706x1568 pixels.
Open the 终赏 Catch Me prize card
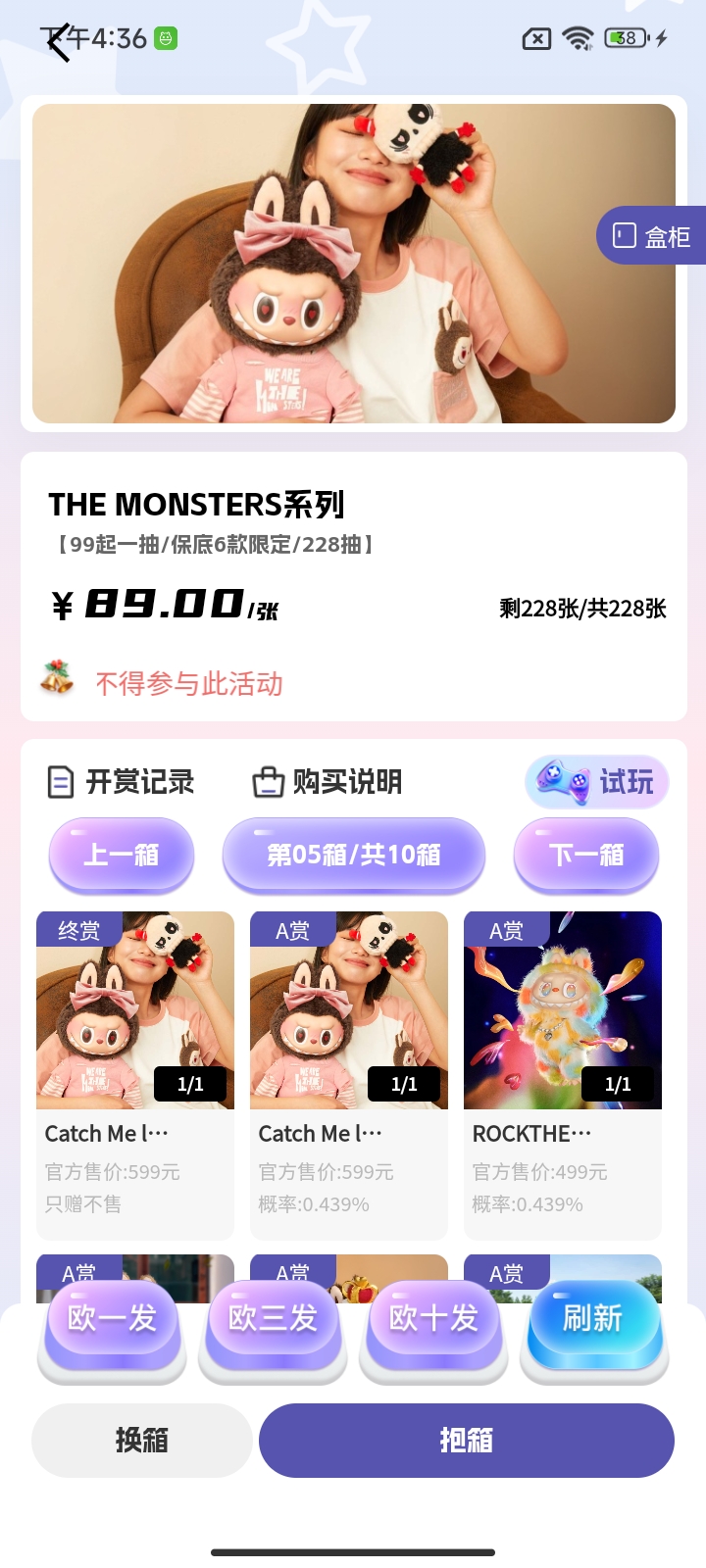coord(135,1073)
